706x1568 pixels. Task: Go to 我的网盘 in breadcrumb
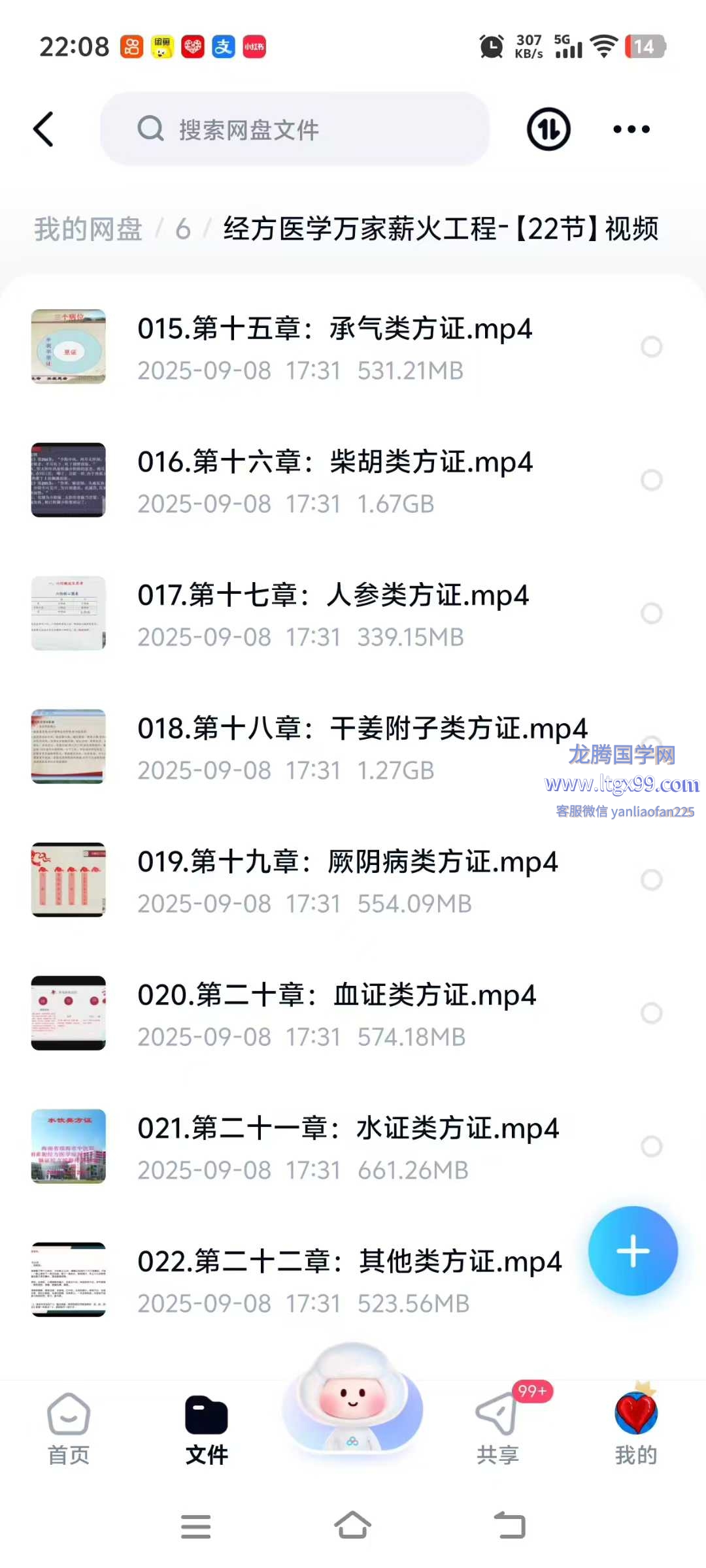click(x=88, y=229)
